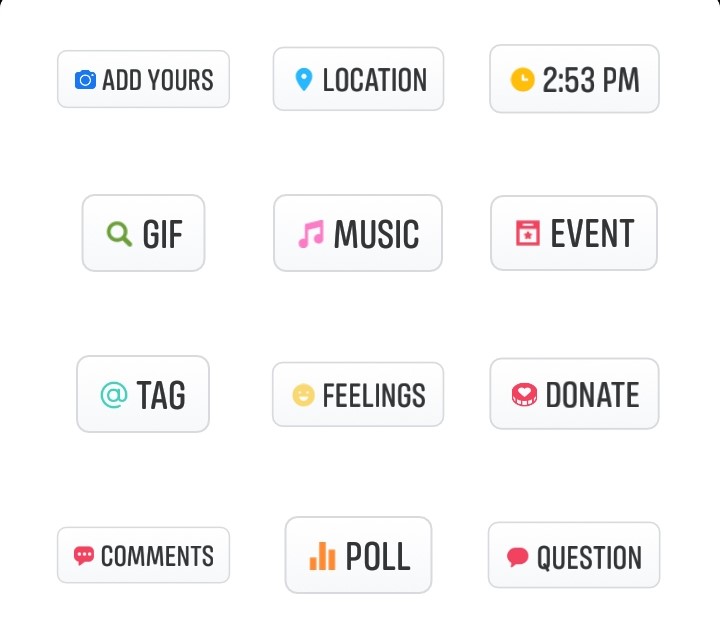Add a QUESTION sticker
This screenshot has width=720, height=635.
click(x=574, y=555)
